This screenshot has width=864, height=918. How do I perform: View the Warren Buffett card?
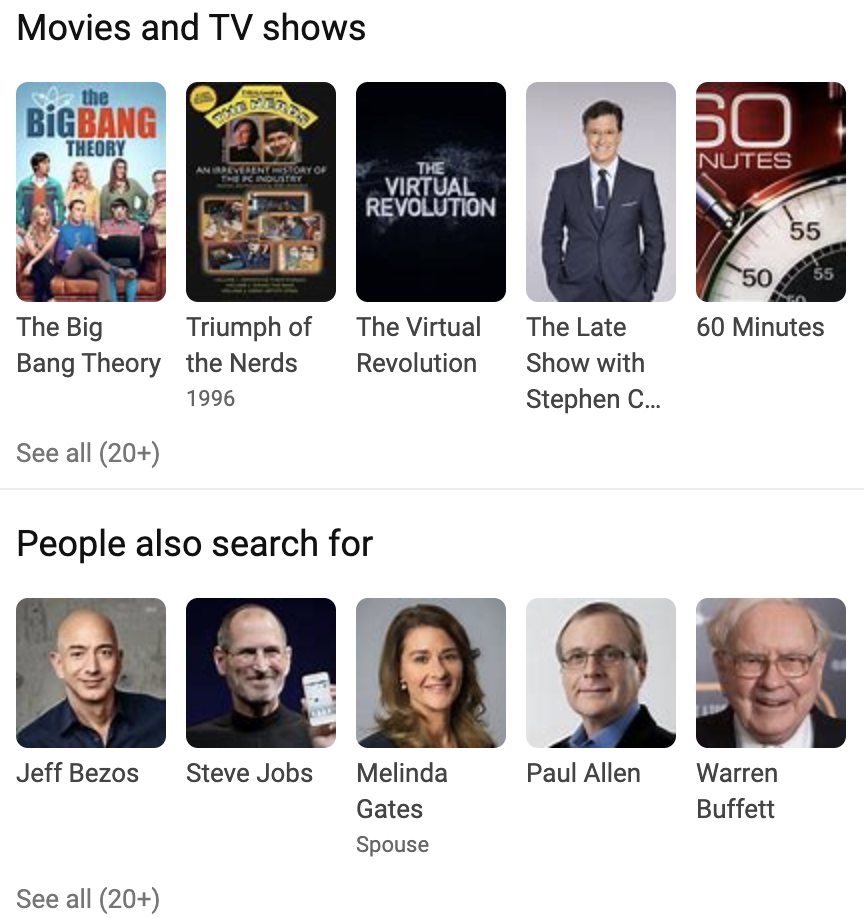coord(771,673)
